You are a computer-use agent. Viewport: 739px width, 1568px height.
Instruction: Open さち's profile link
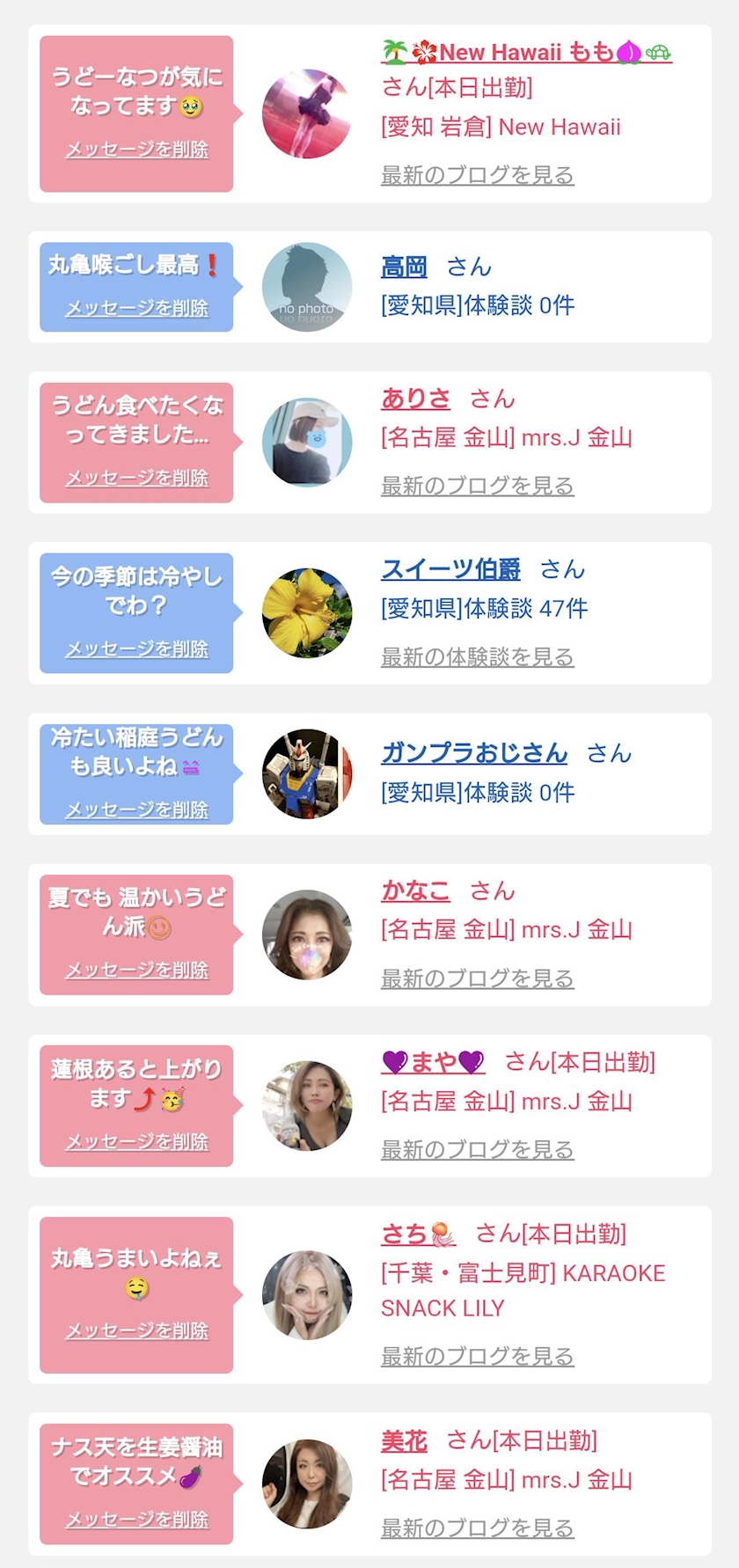(x=418, y=1234)
